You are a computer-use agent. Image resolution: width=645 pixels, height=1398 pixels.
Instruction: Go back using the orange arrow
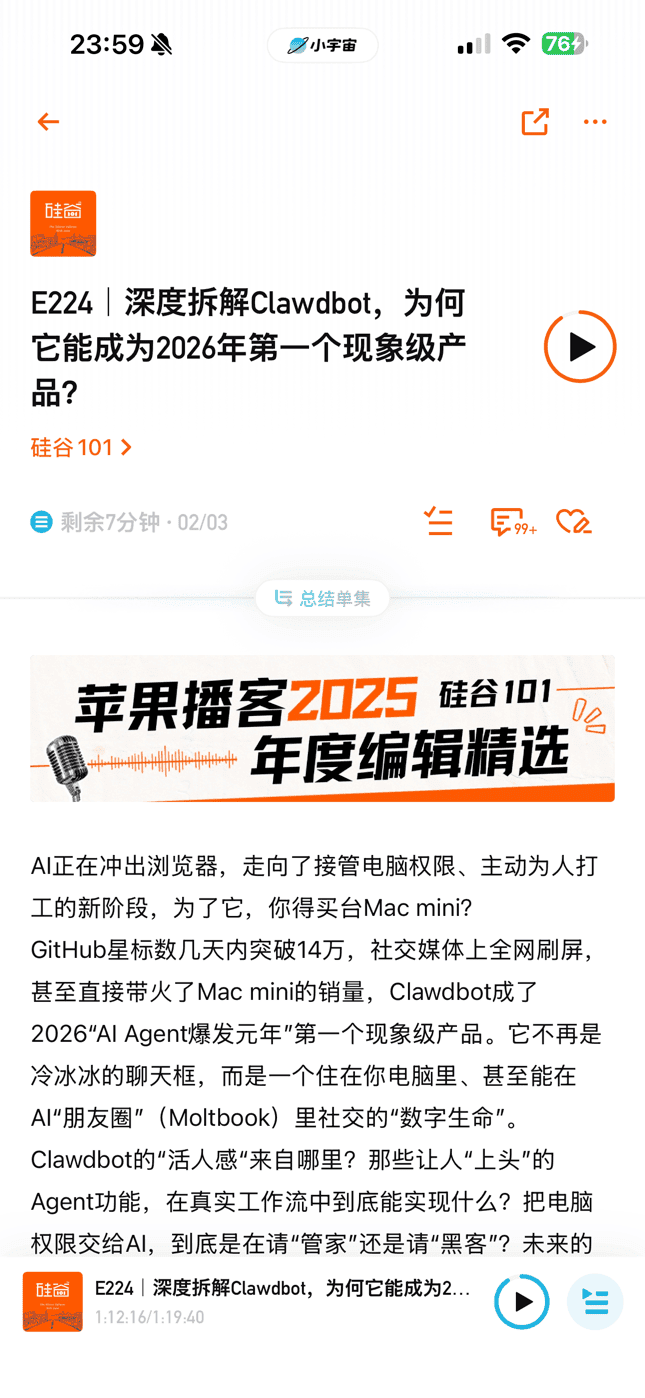point(48,122)
